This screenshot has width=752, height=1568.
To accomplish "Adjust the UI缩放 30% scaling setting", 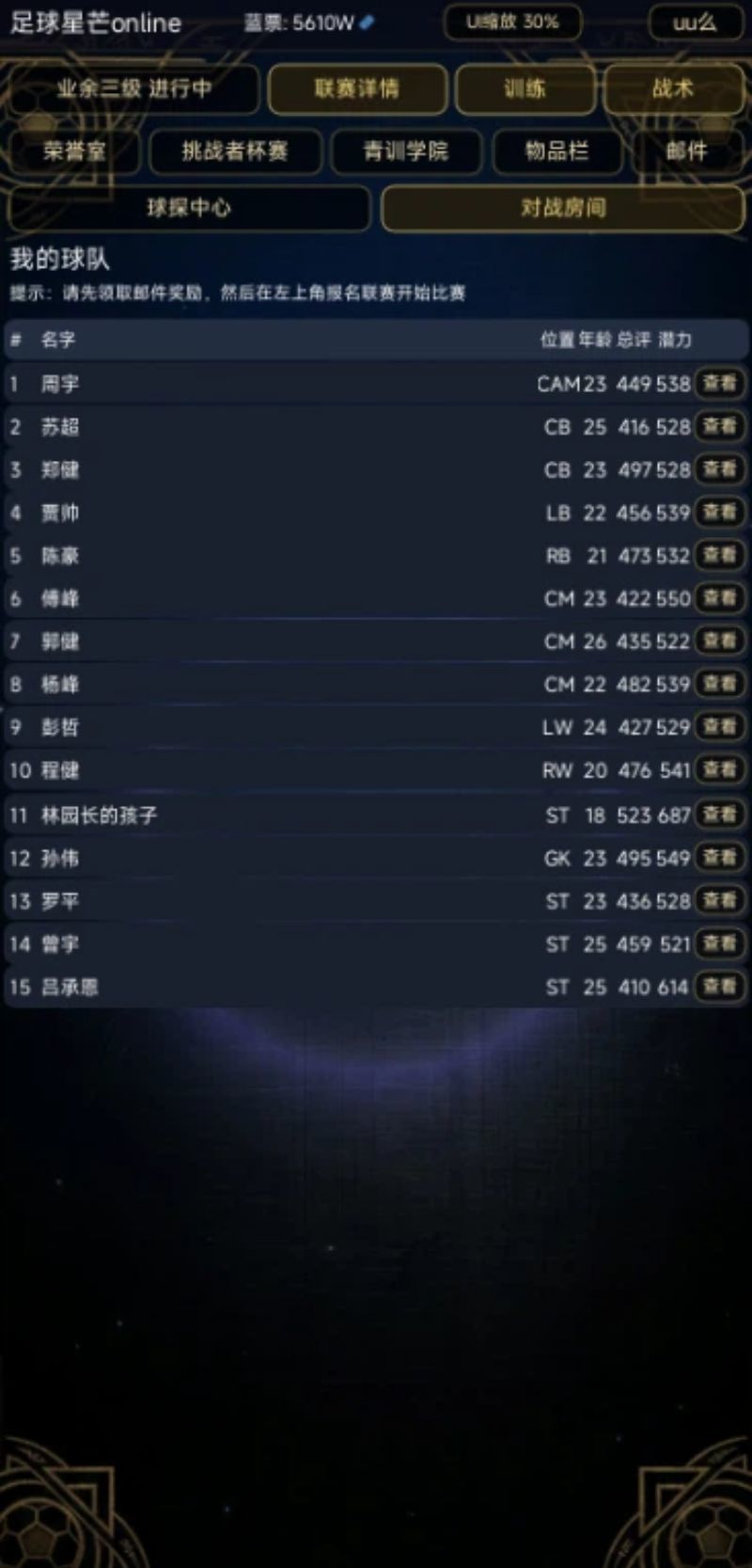I will 512,22.
